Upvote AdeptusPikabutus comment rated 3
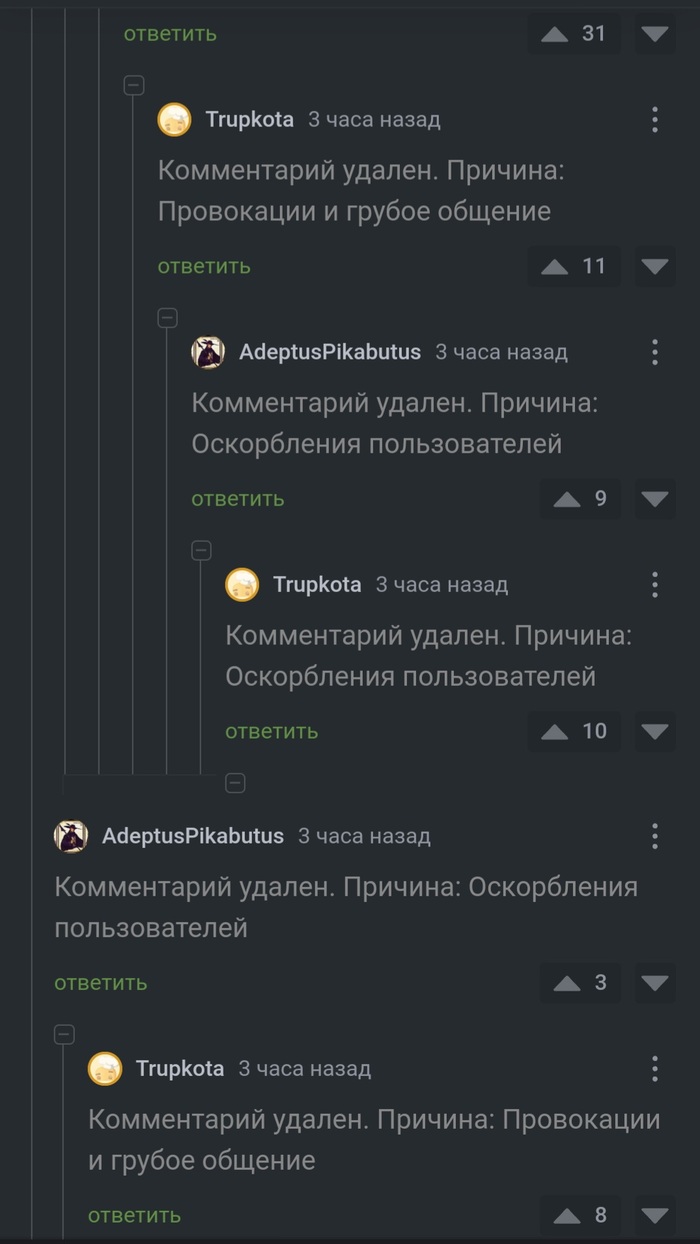The image size is (700, 1244). point(567,983)
